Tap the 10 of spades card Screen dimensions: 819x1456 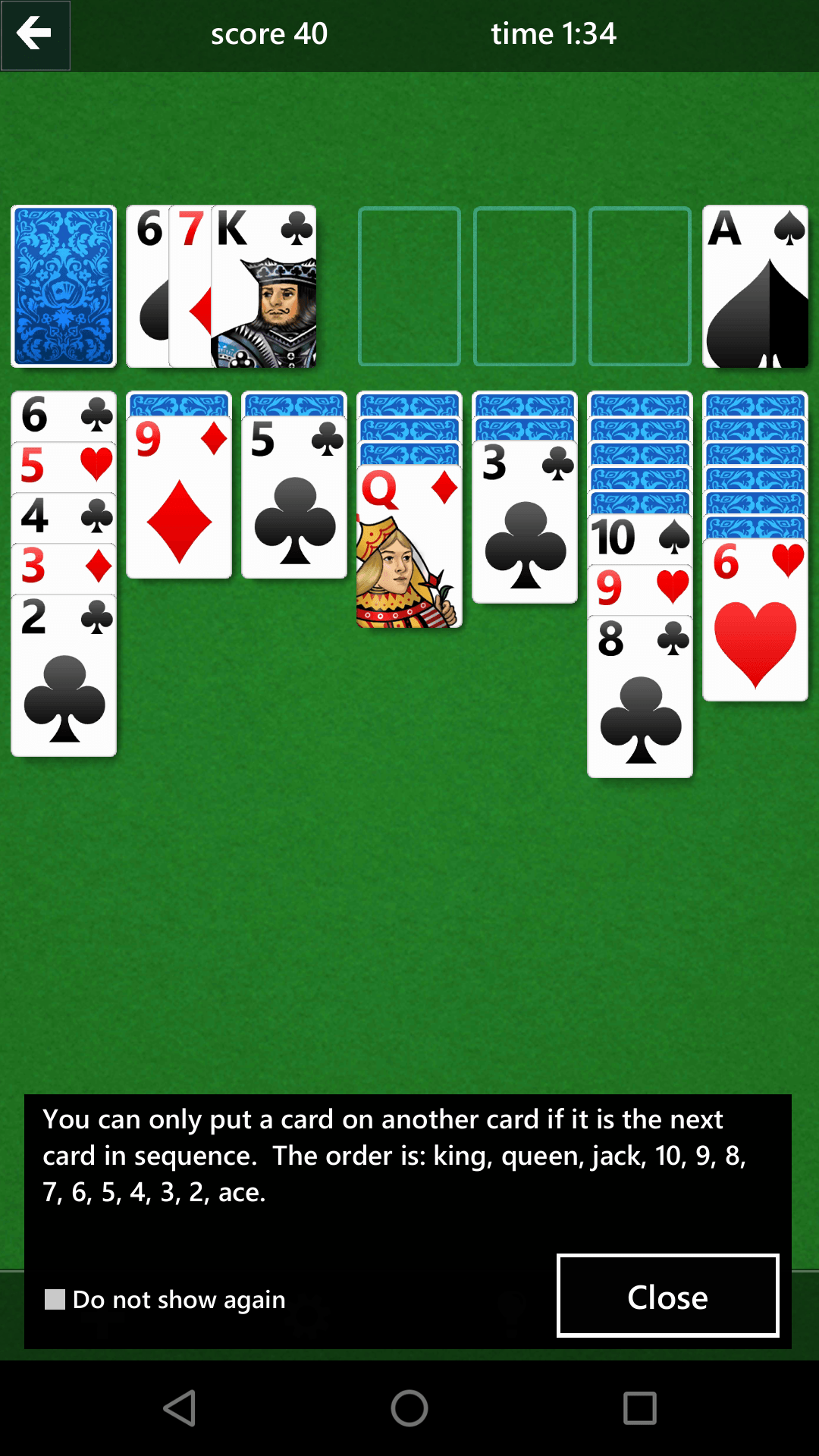pyautogui.click(x=639, y=538)
